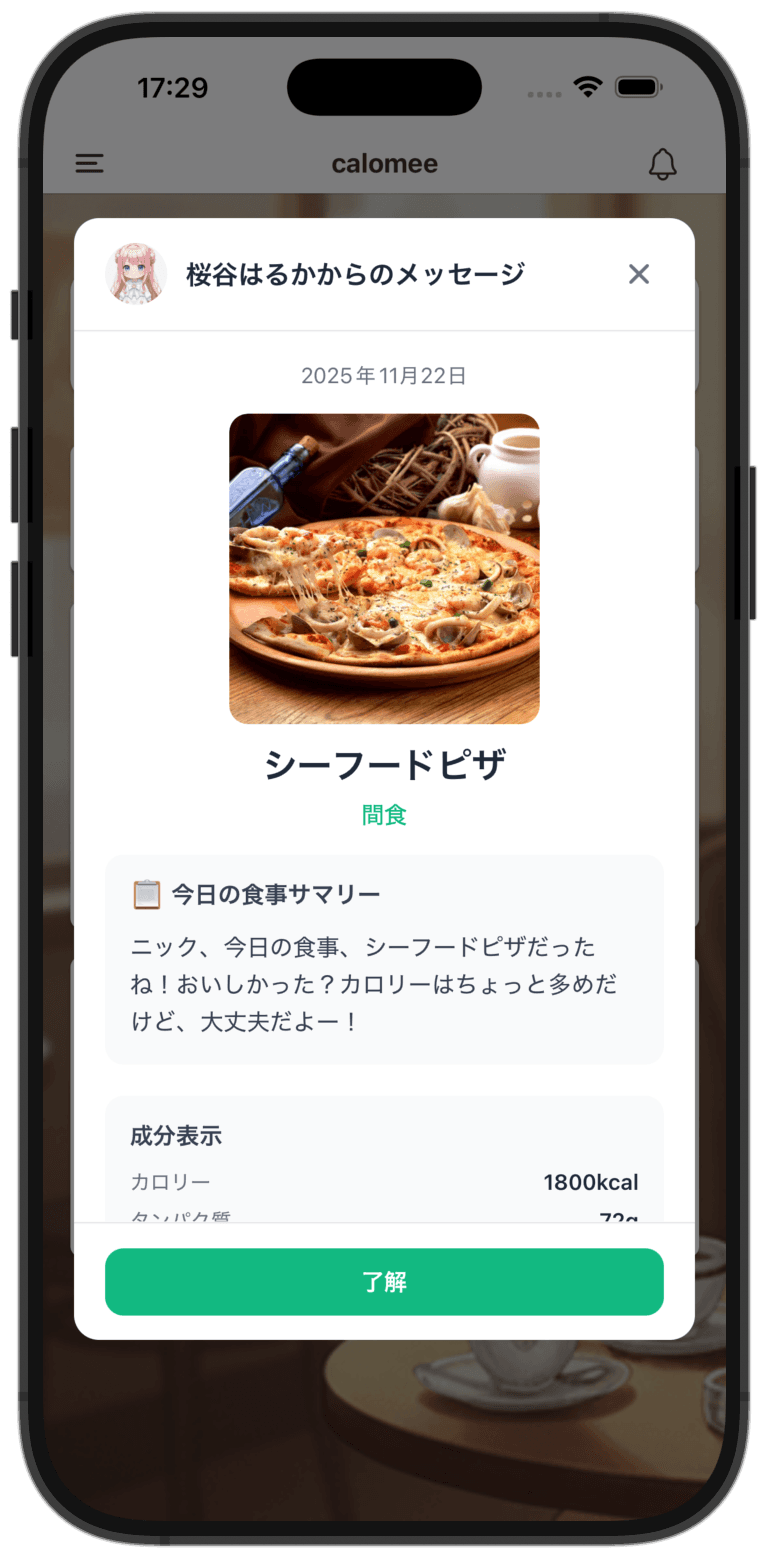This screenshot has width=768, height=1550.
Task: Select the 間食 meal category label
Action: click(384, 815)
